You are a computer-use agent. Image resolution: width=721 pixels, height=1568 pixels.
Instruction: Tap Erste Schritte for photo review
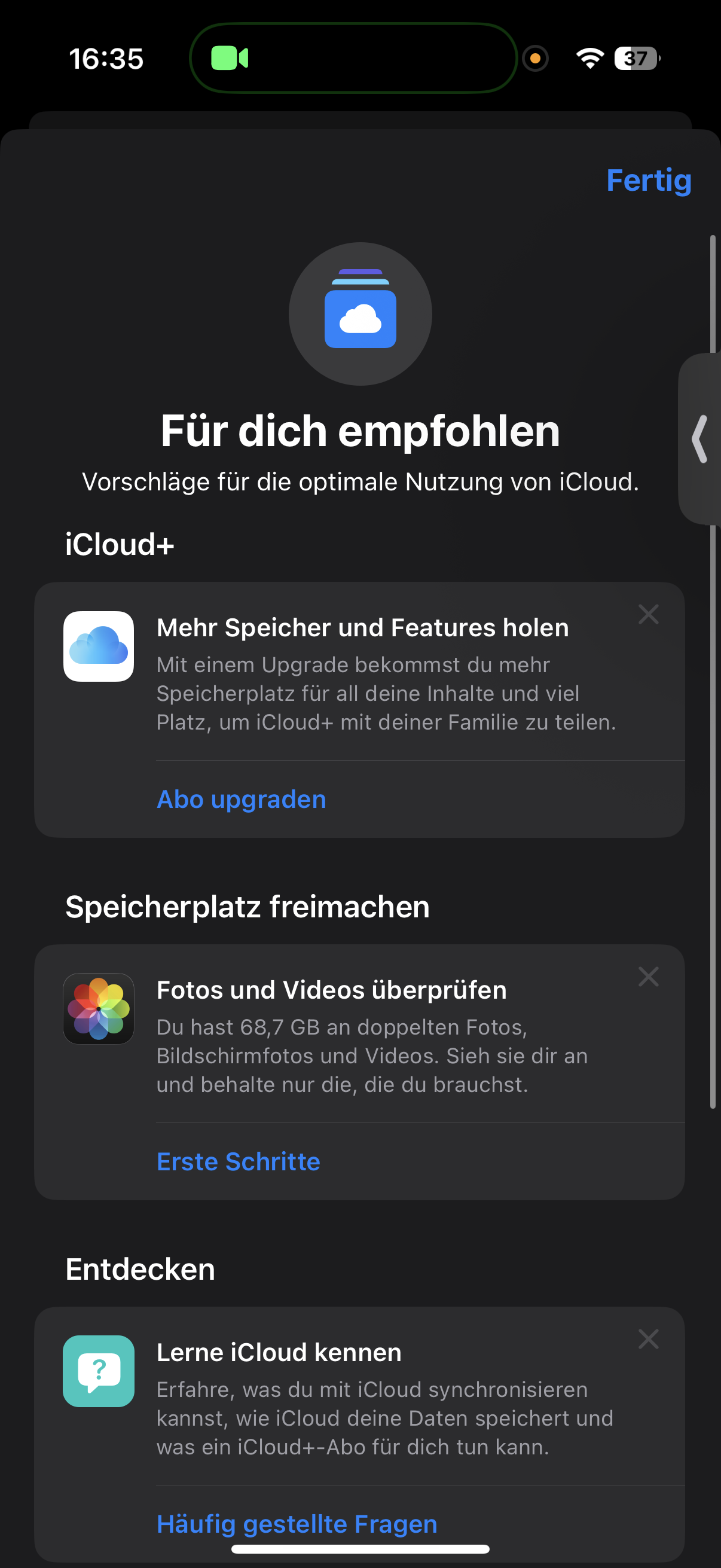coord(238,1161)
